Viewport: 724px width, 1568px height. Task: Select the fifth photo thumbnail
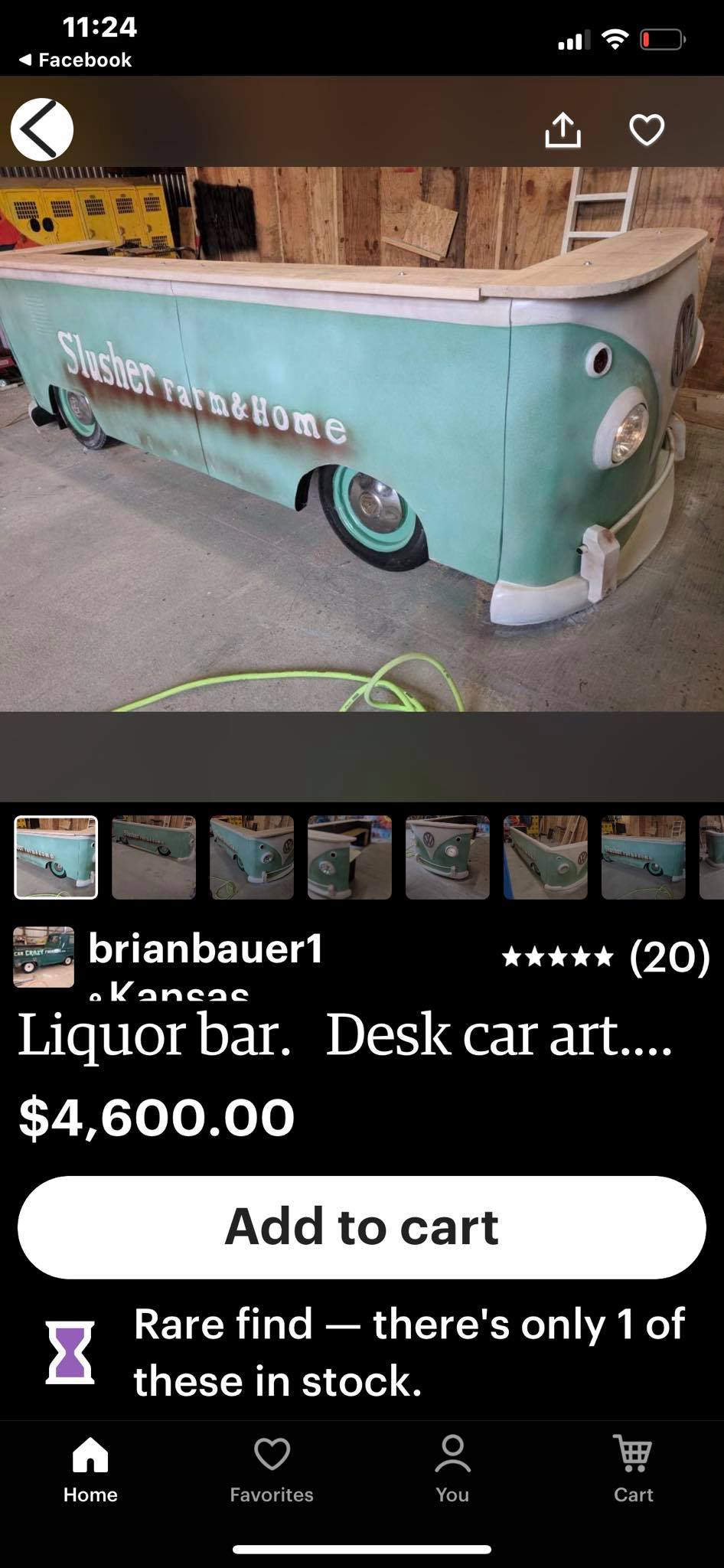pos(448,857)
